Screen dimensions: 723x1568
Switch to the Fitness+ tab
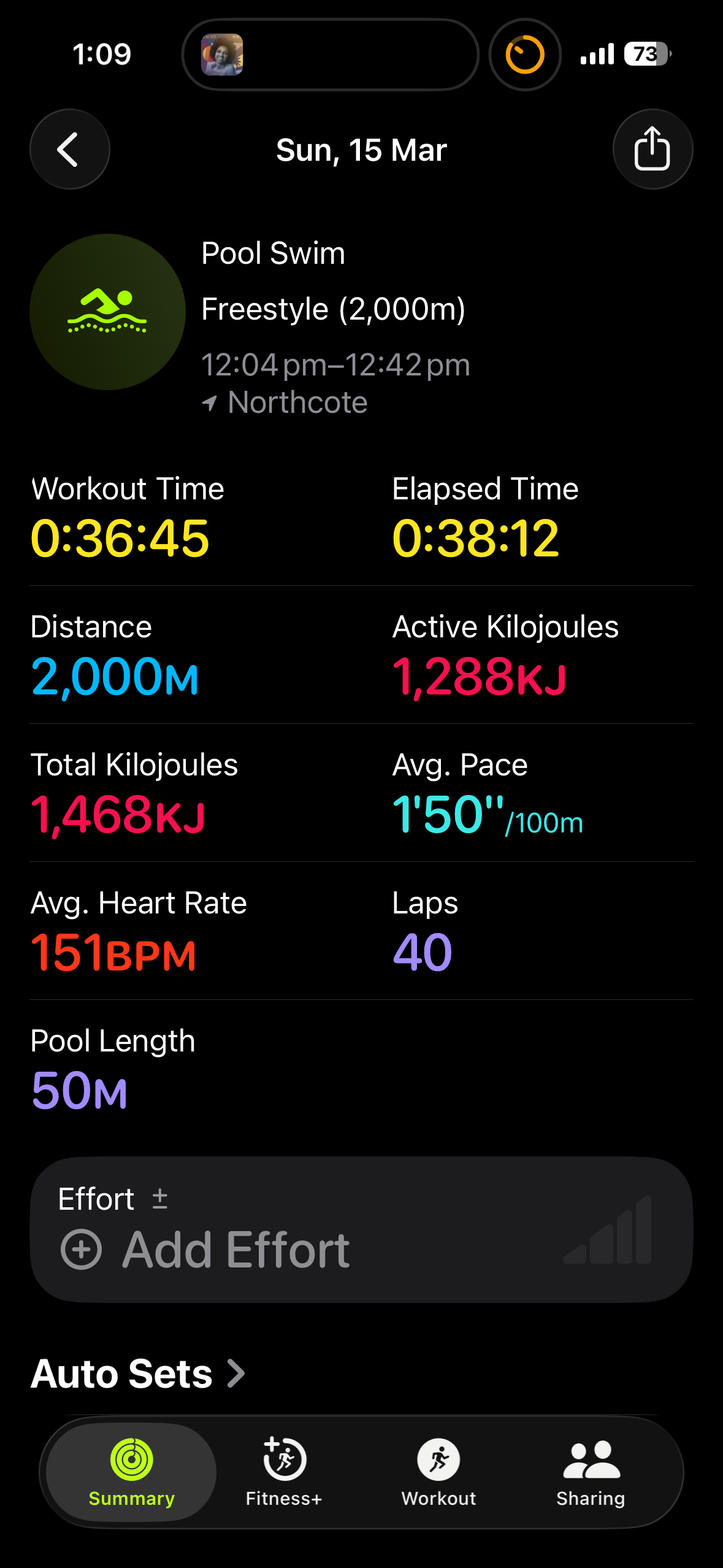[x=284, y=1472]
